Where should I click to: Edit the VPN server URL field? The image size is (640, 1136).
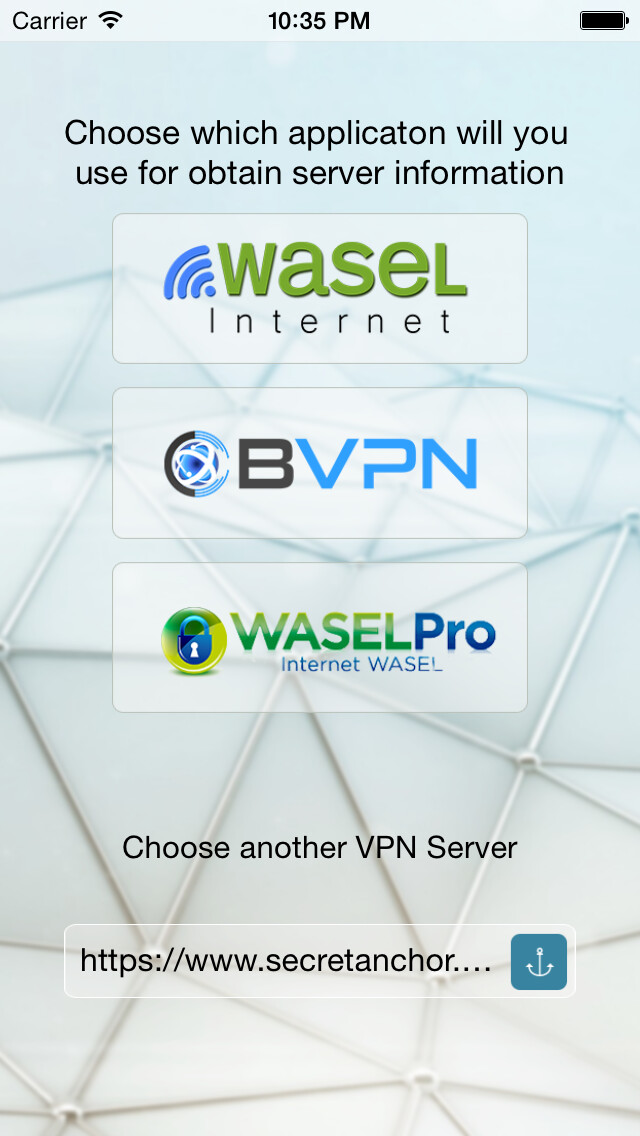tap(285, 961)
